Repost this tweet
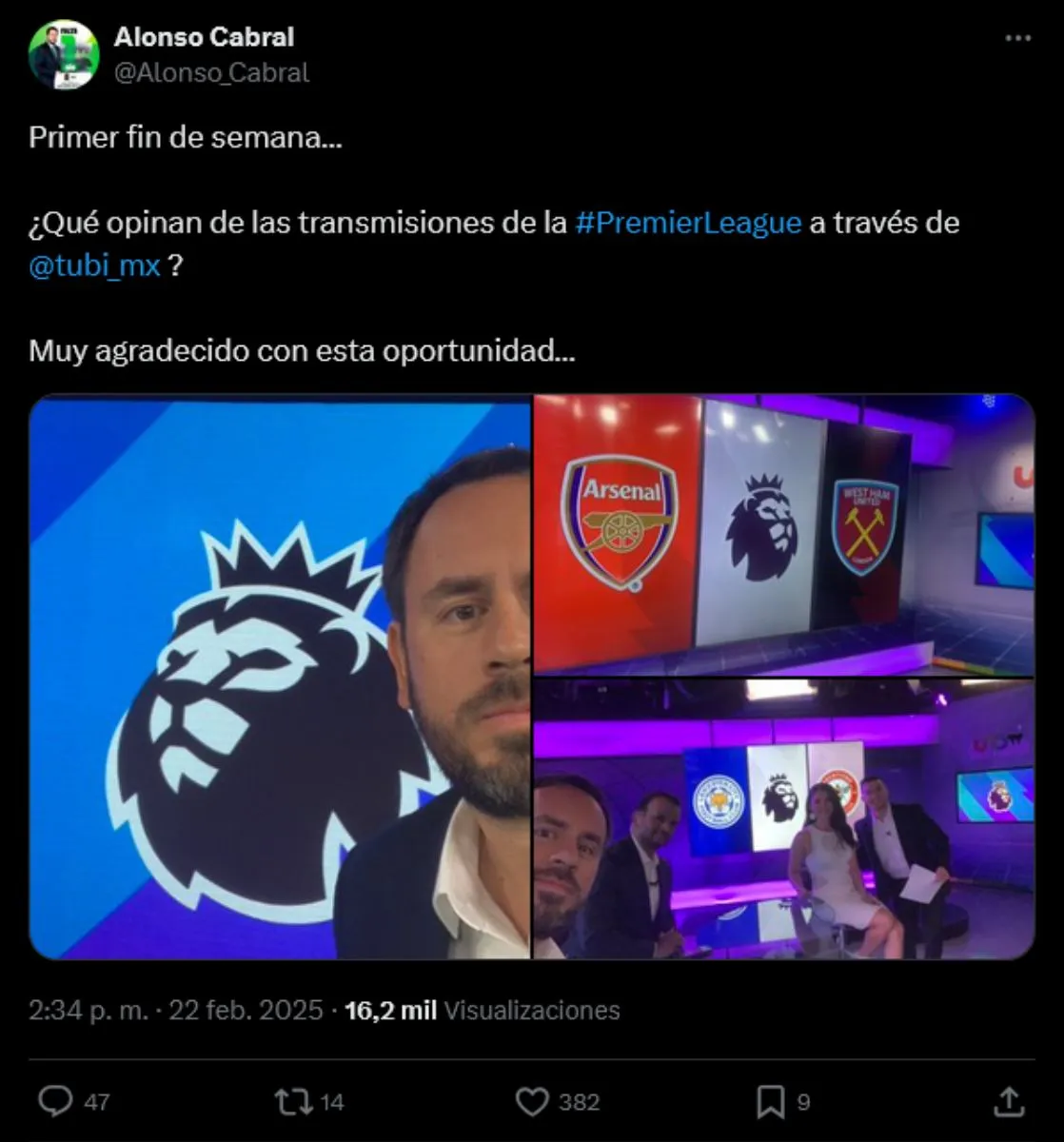The image size is (1064, 1142). [x=293, y=1102]
